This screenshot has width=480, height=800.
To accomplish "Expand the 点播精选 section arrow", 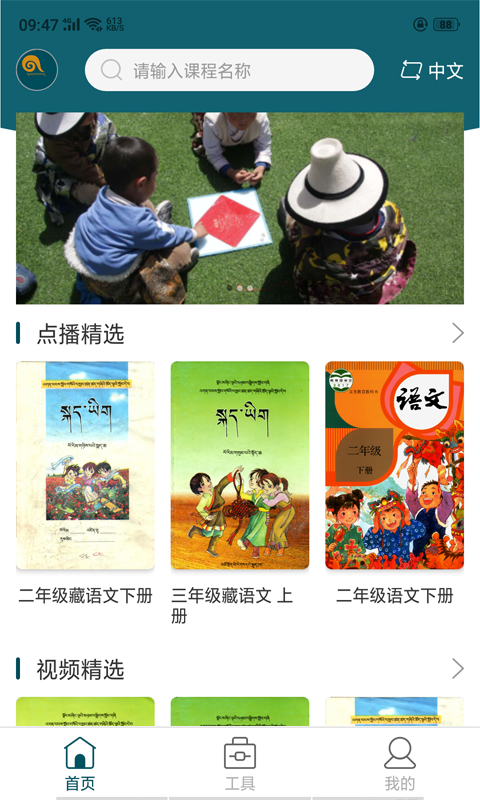I will 458,333.
